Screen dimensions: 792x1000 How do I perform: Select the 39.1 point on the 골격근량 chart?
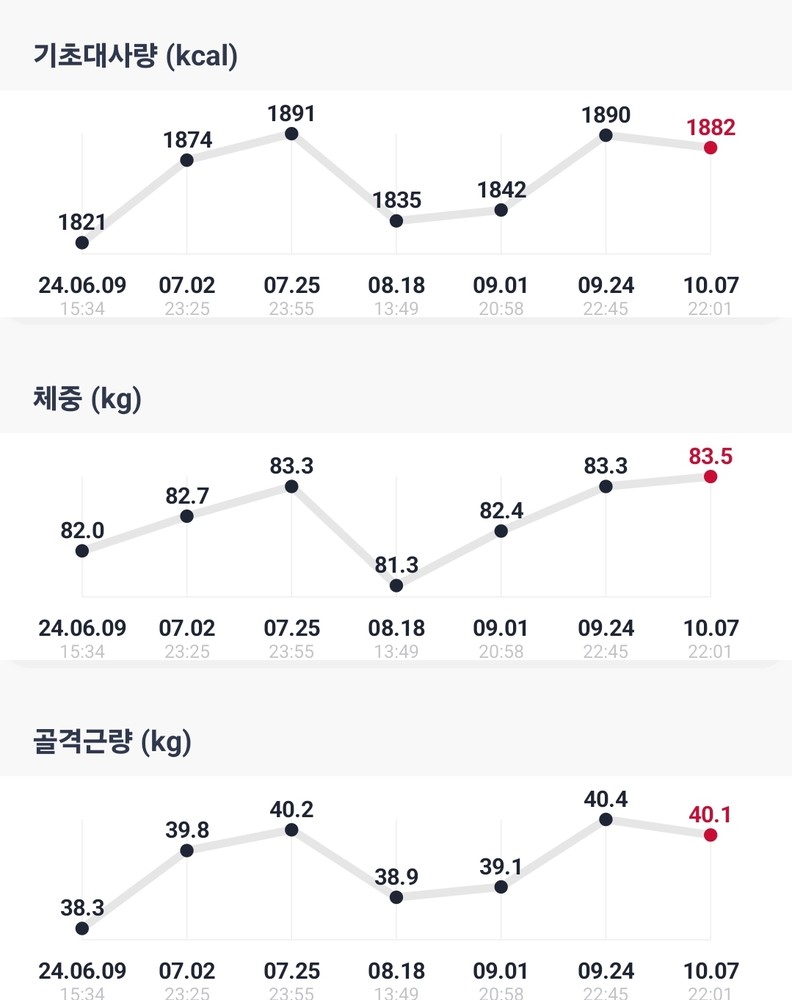pyautogui.click(x=501, y=887)
